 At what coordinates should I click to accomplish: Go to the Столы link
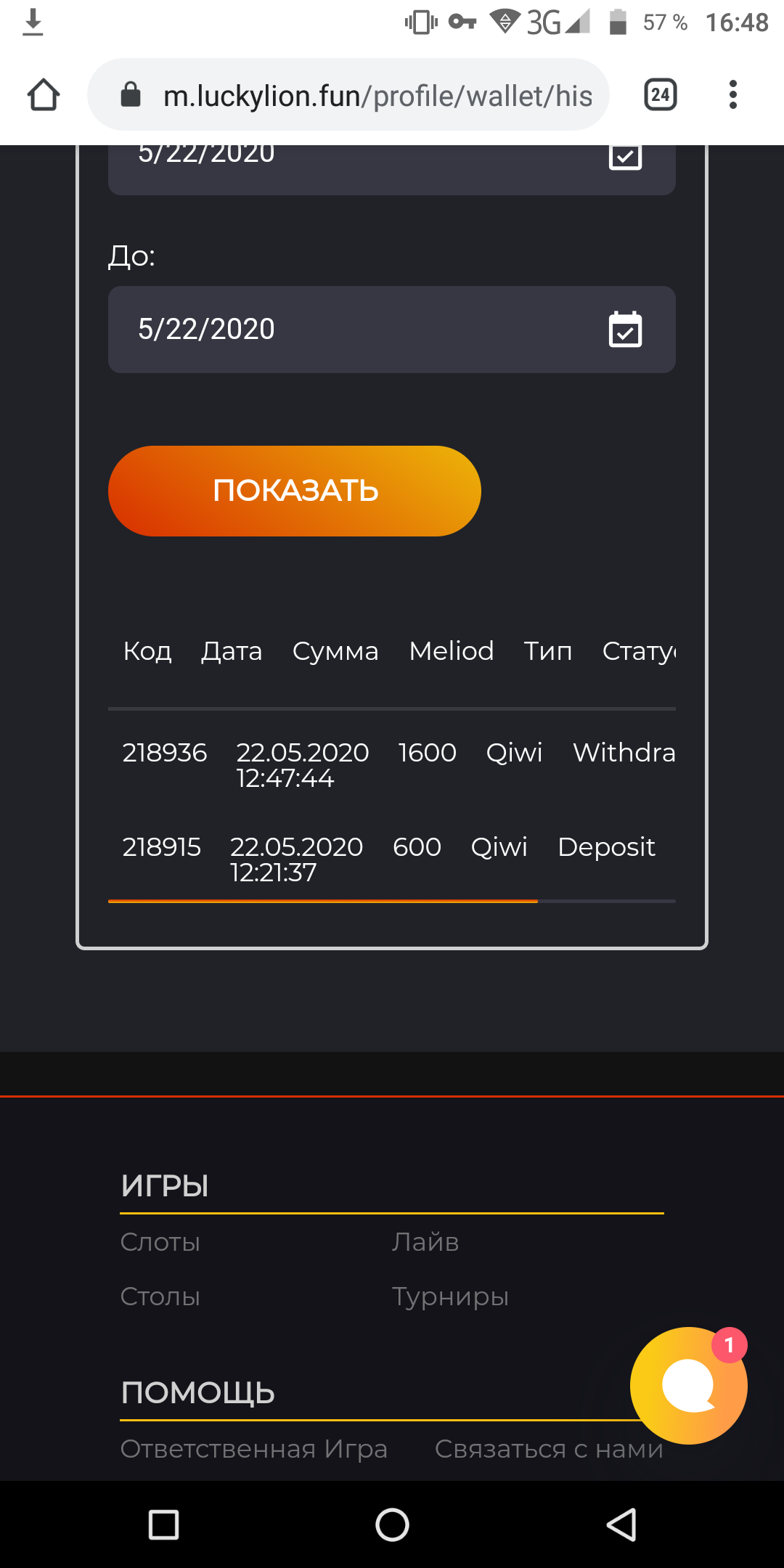(160, 1297)
